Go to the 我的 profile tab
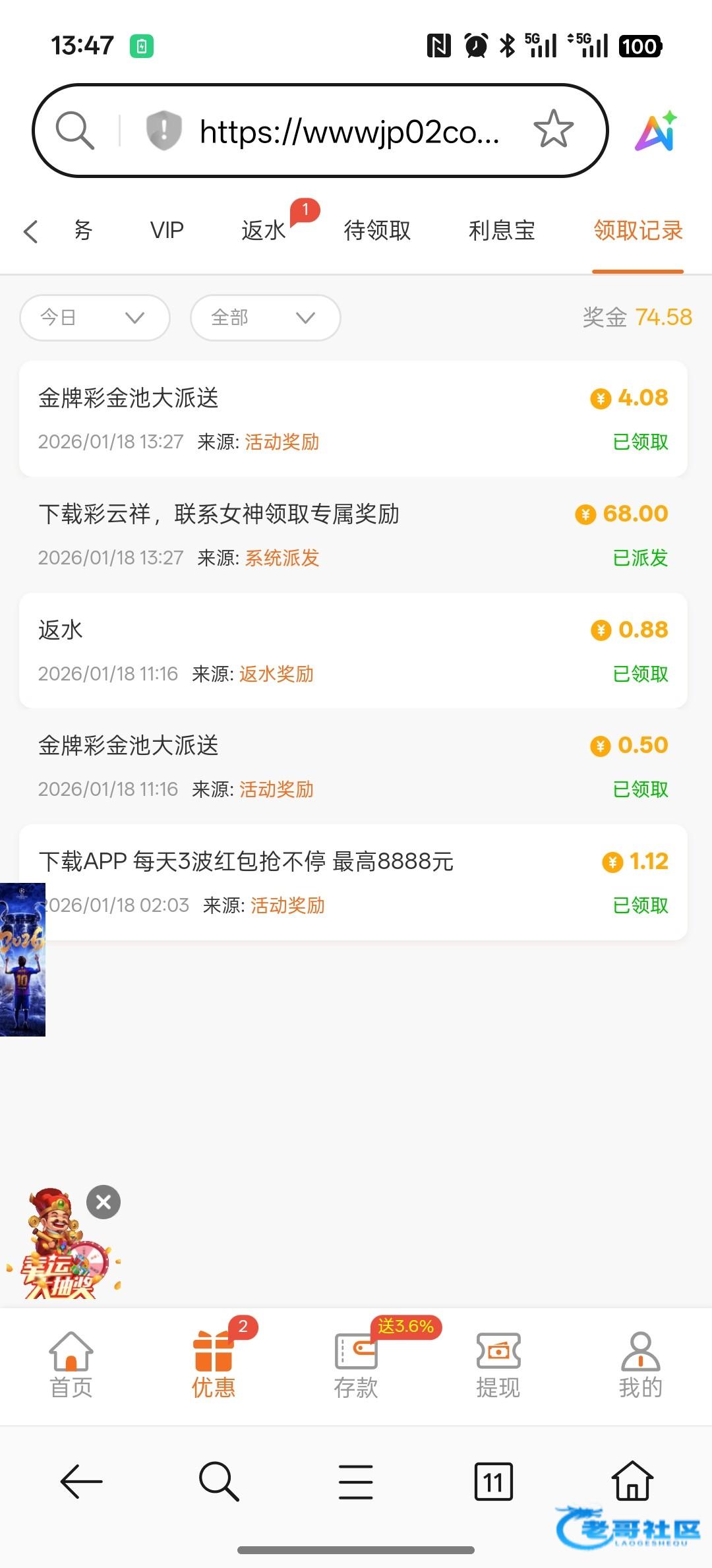712x1568 pixels. click(640, 1364)
